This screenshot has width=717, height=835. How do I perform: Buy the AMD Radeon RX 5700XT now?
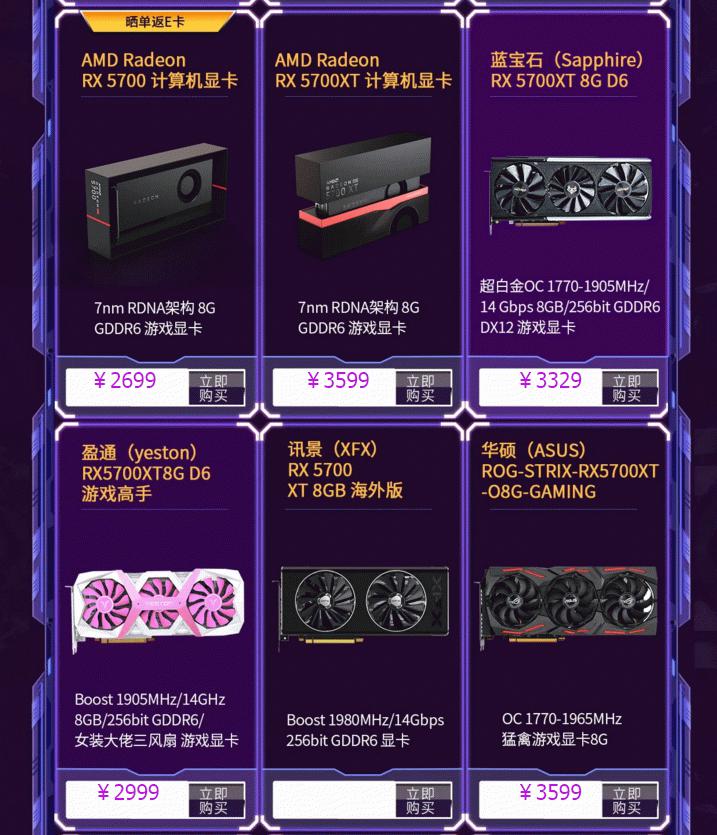tap(422, 387)
